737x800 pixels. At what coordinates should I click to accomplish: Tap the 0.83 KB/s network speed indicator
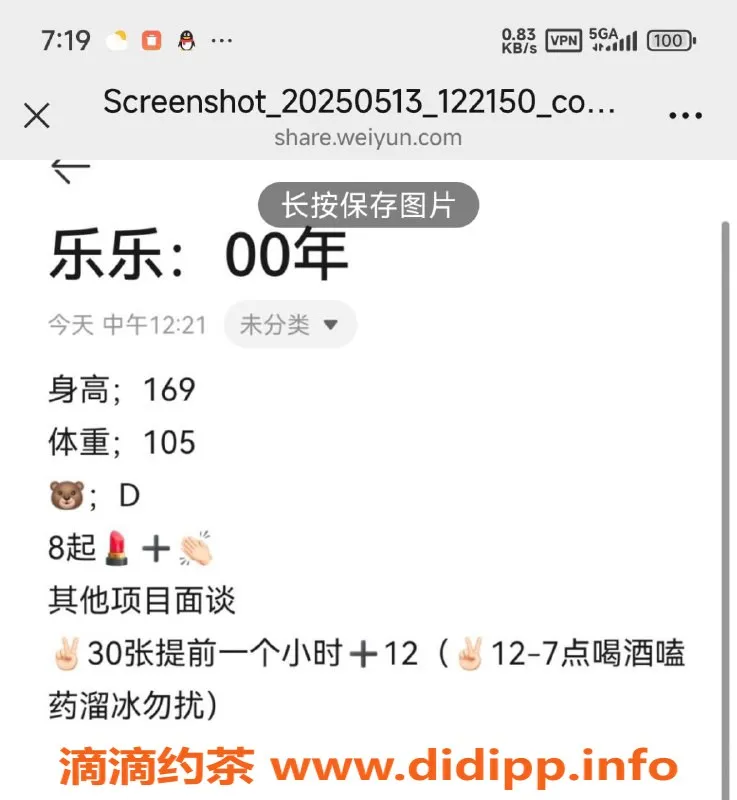click(516, 37)
